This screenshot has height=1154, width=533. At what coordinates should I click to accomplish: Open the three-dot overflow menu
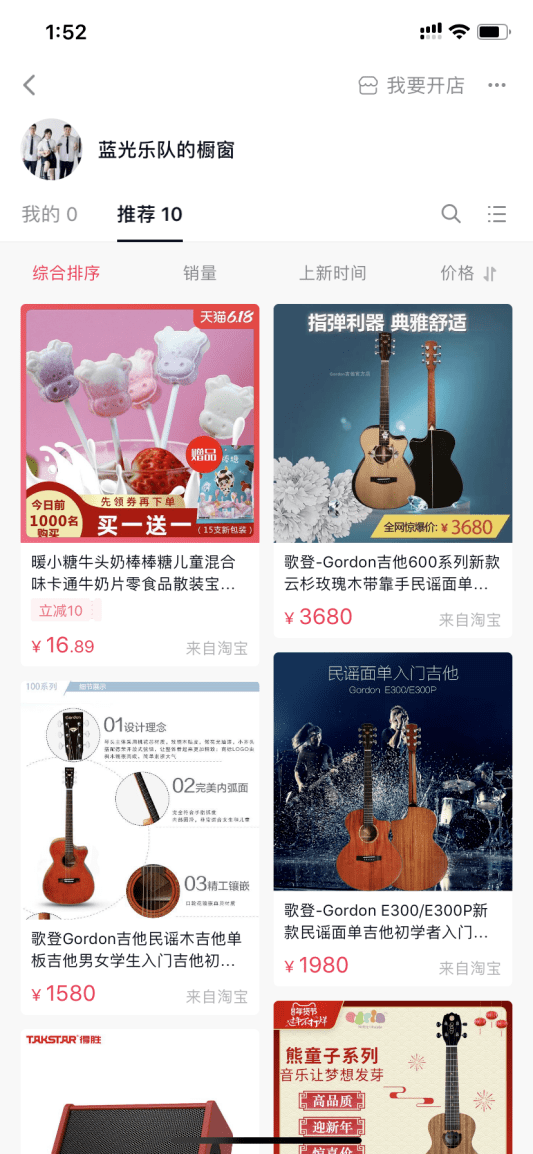[x=497, y=85]
